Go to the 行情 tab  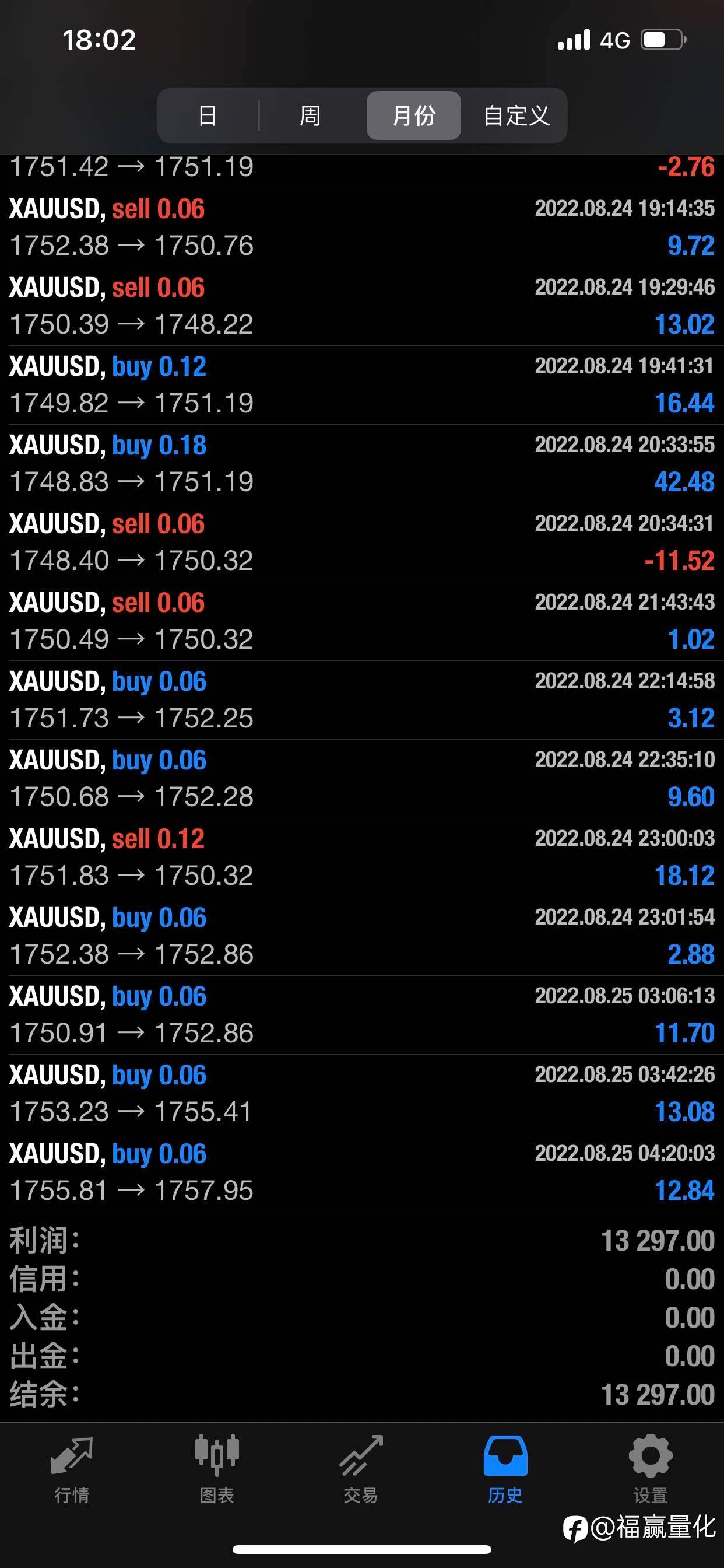72,1469
